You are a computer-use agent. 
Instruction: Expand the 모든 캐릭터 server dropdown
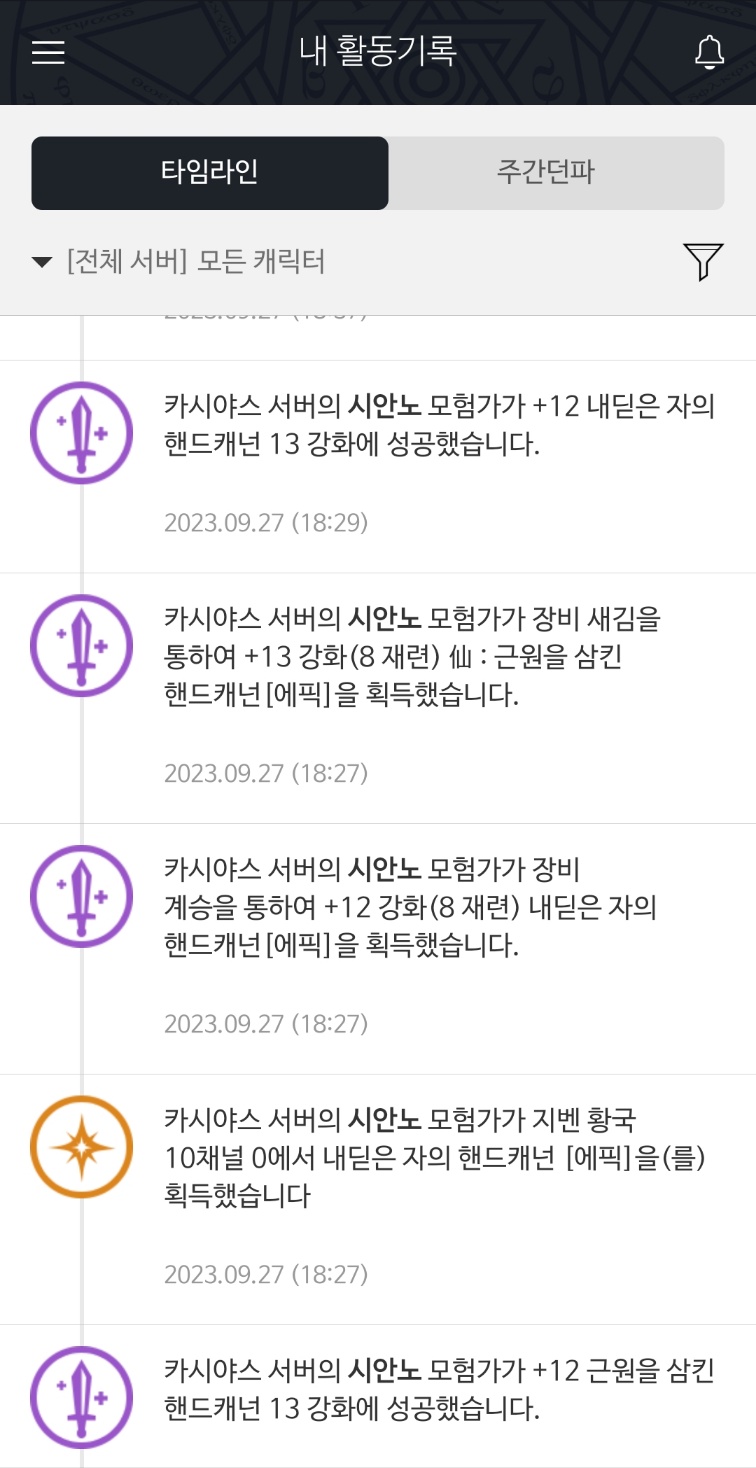[180, 262]
